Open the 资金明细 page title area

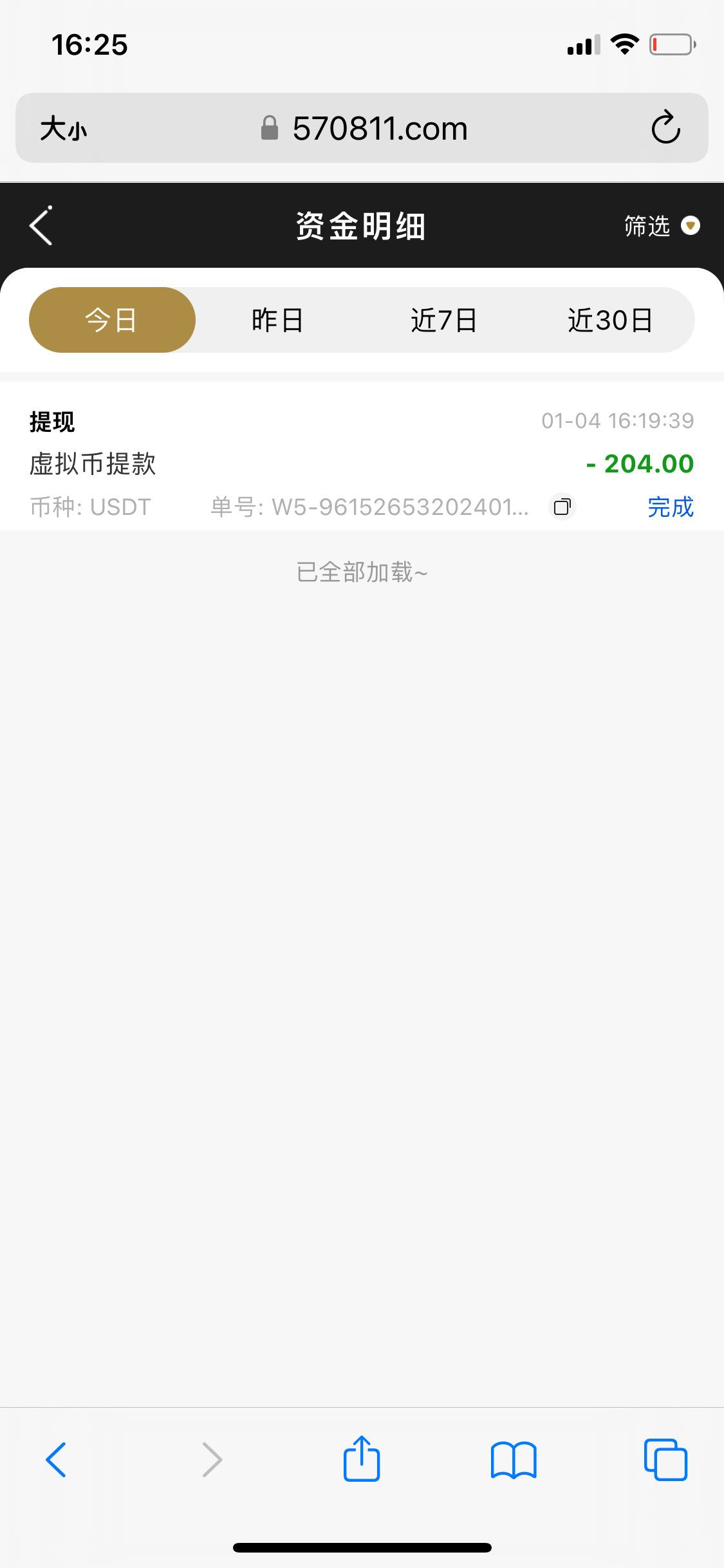[x=362, y=225]
